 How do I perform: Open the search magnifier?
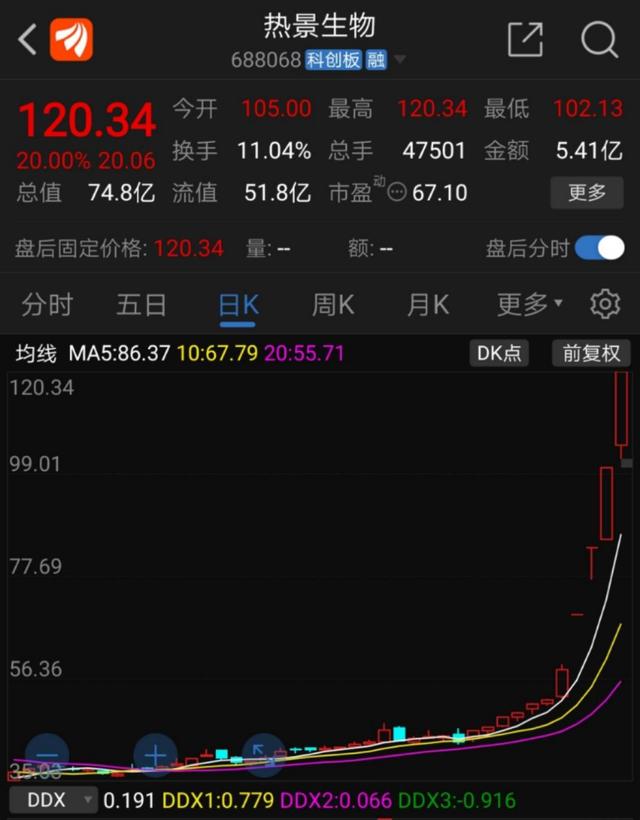[599, 40]
